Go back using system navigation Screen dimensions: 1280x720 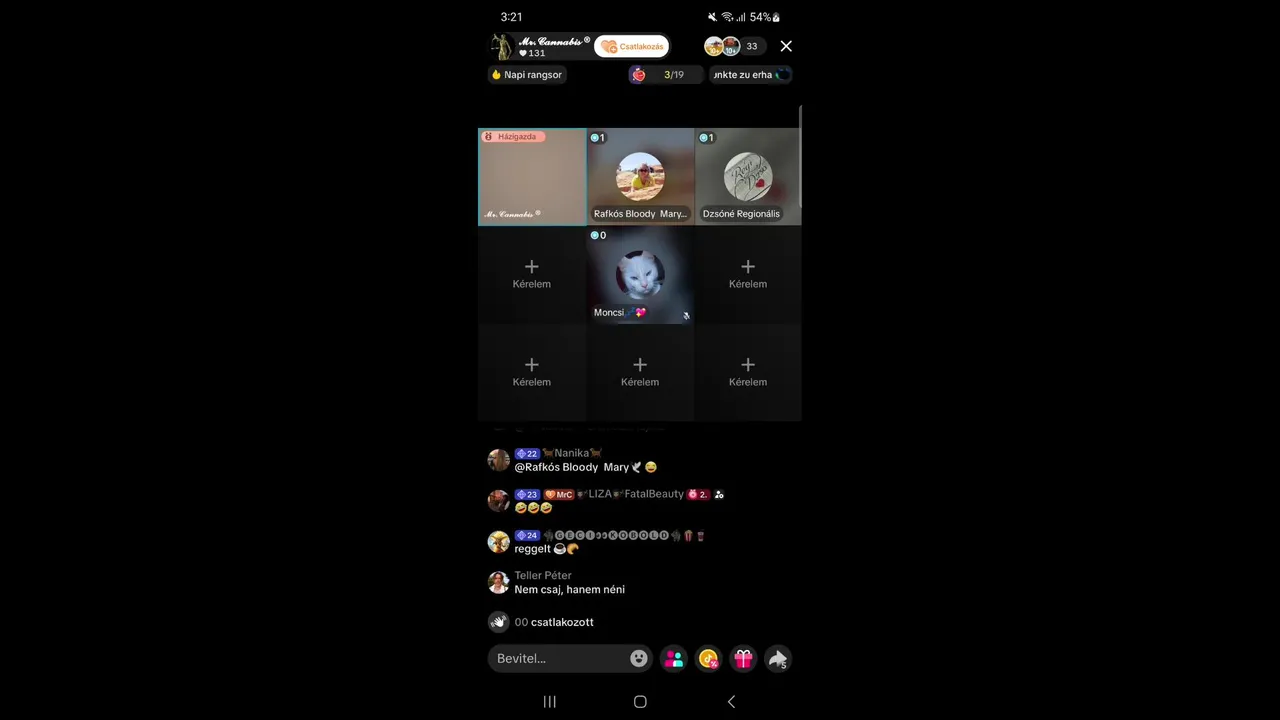tap(731, 702)
